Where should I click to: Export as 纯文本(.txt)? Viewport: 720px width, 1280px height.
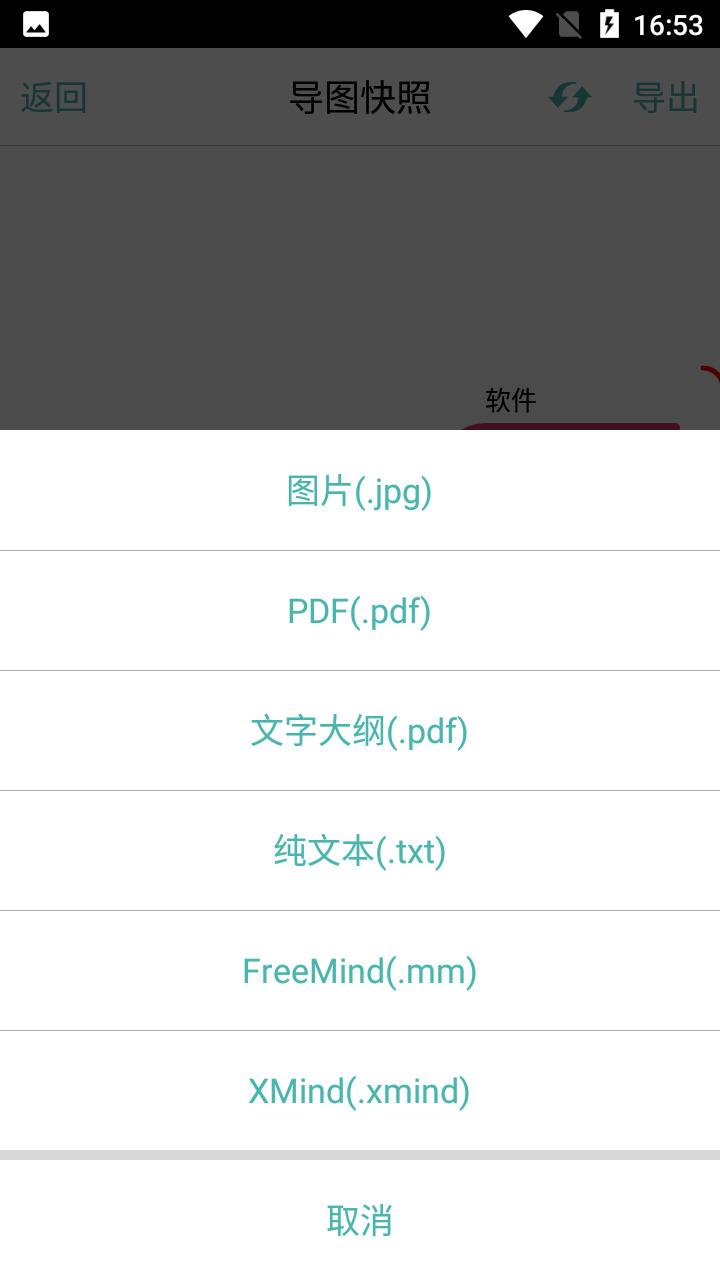[360, 850]
